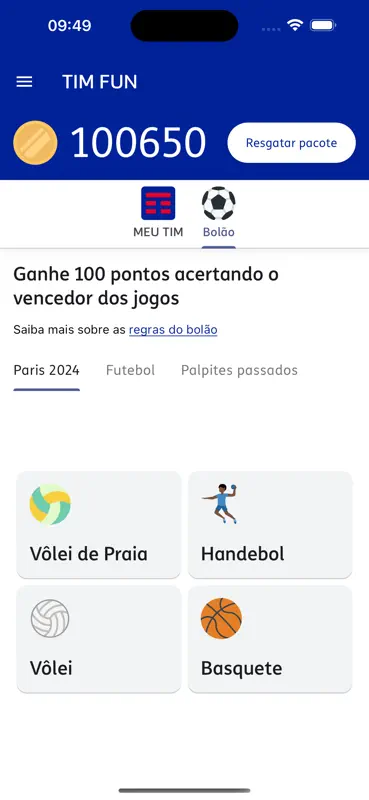Open the regras do bolão link
Viewport: 369px width, 800px height.
[x=173, y=330]
